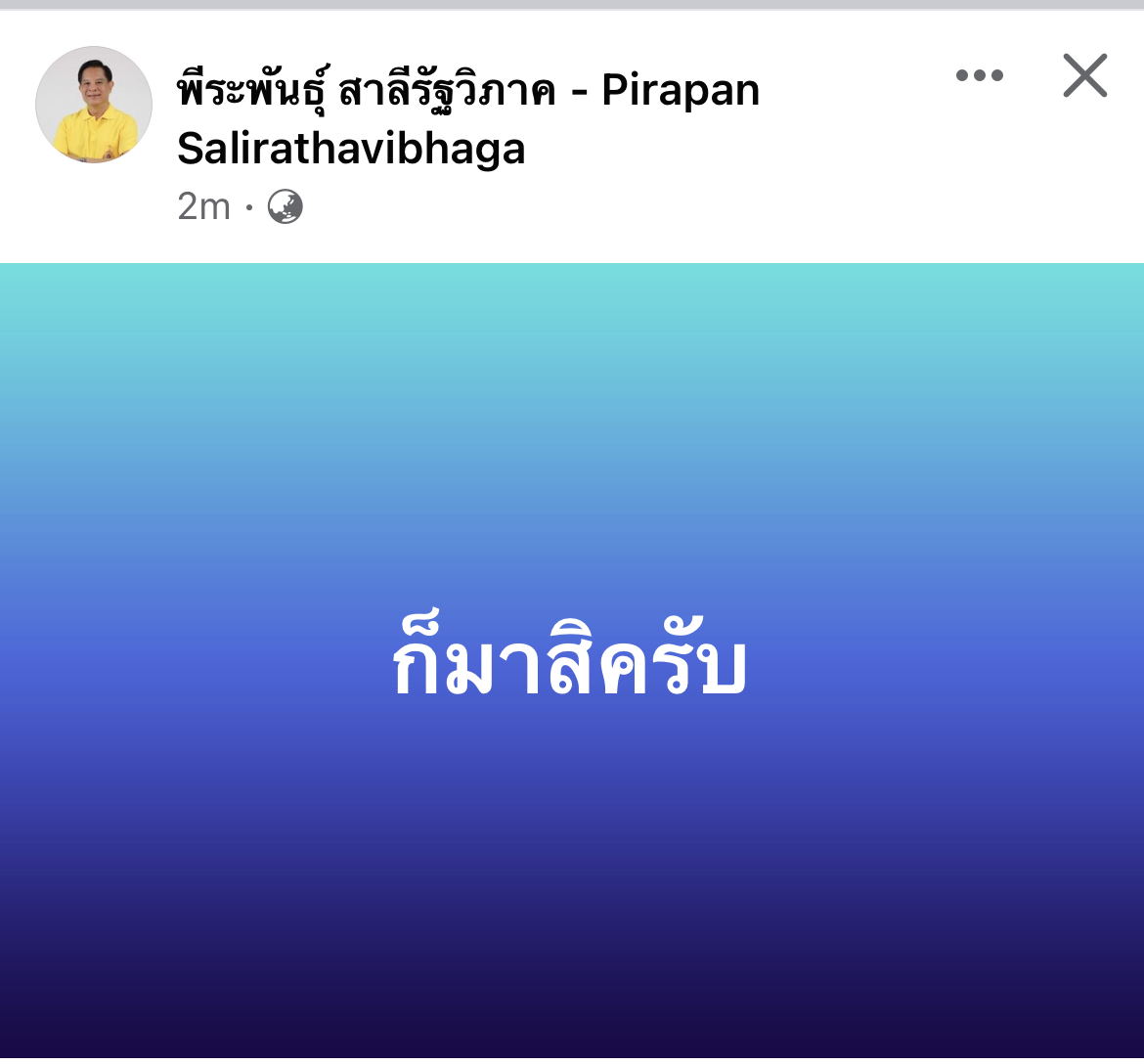Viewport: 1144px width, 1064px height.
Task: Open Pirapan Salirathavibhaga's profile picture
Action: click(x=94, y=105)
